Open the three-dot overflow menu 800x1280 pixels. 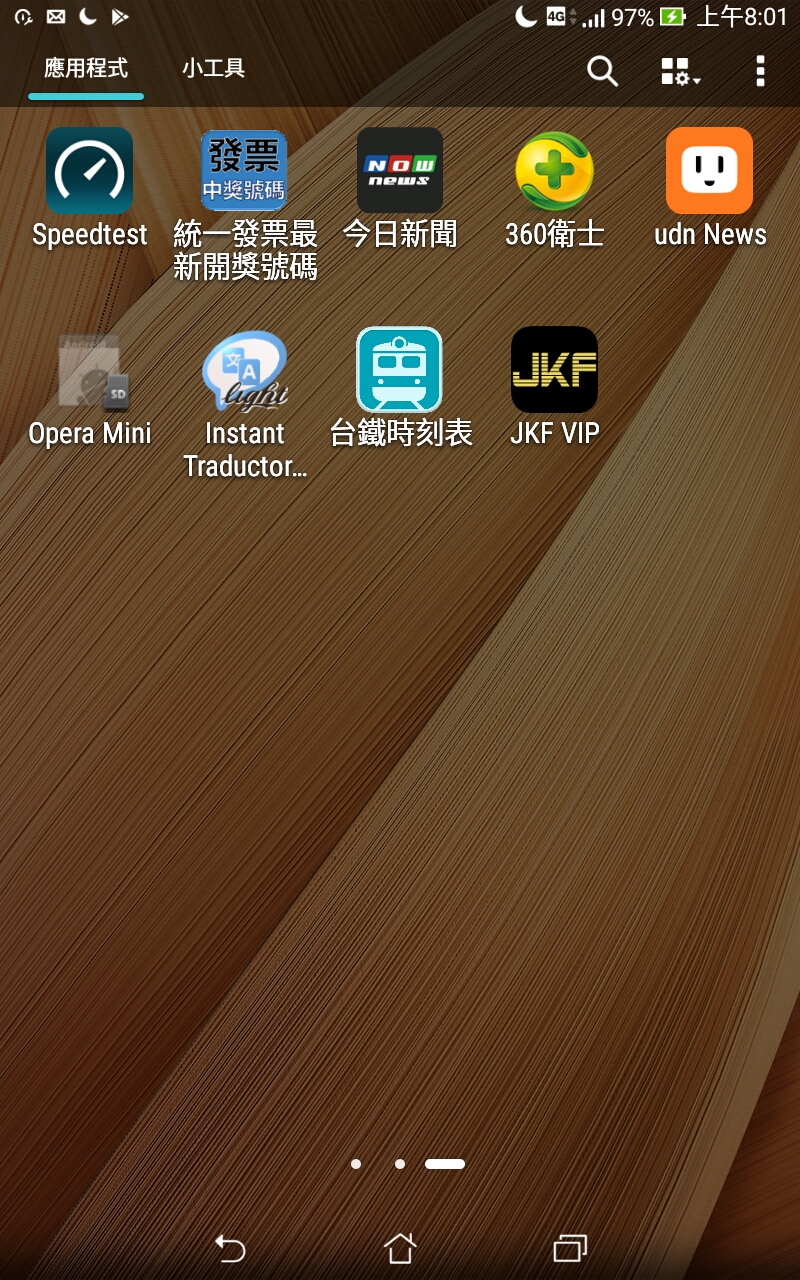[x=760, y=71]
